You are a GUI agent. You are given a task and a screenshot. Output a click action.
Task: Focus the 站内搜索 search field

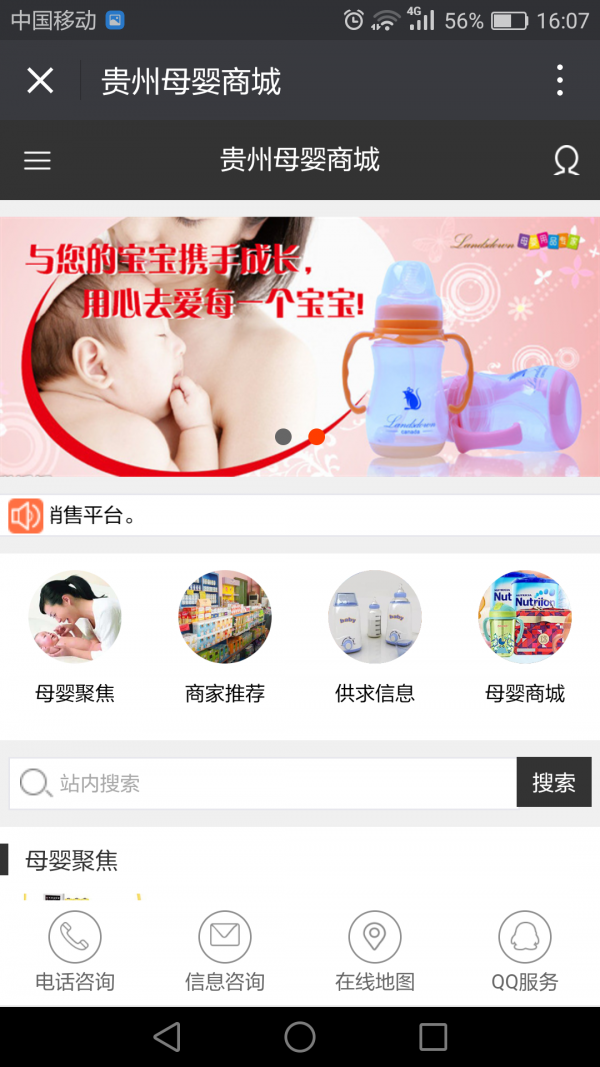[x=270, y=783]
